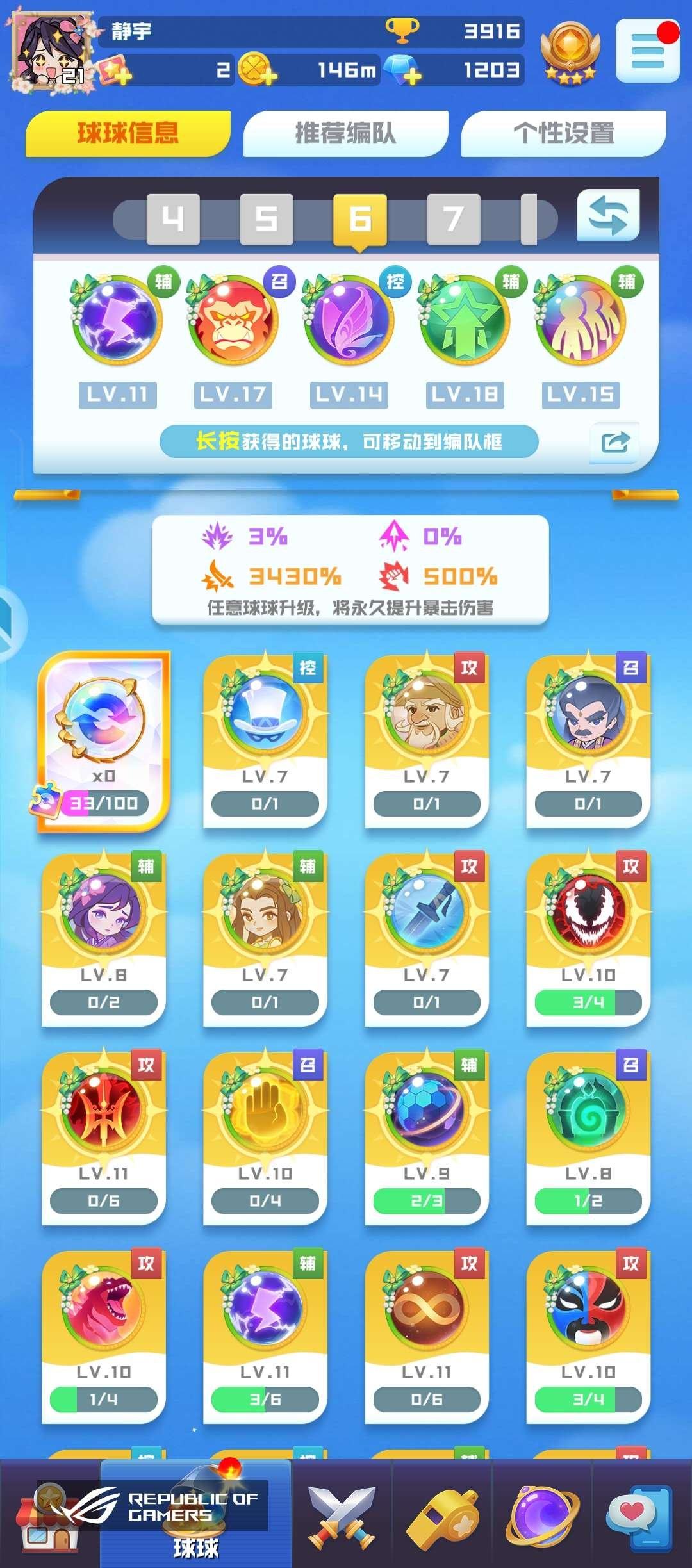
Task: Open the golden hand ball card LV.10
Action: [x=265, y=1137]
